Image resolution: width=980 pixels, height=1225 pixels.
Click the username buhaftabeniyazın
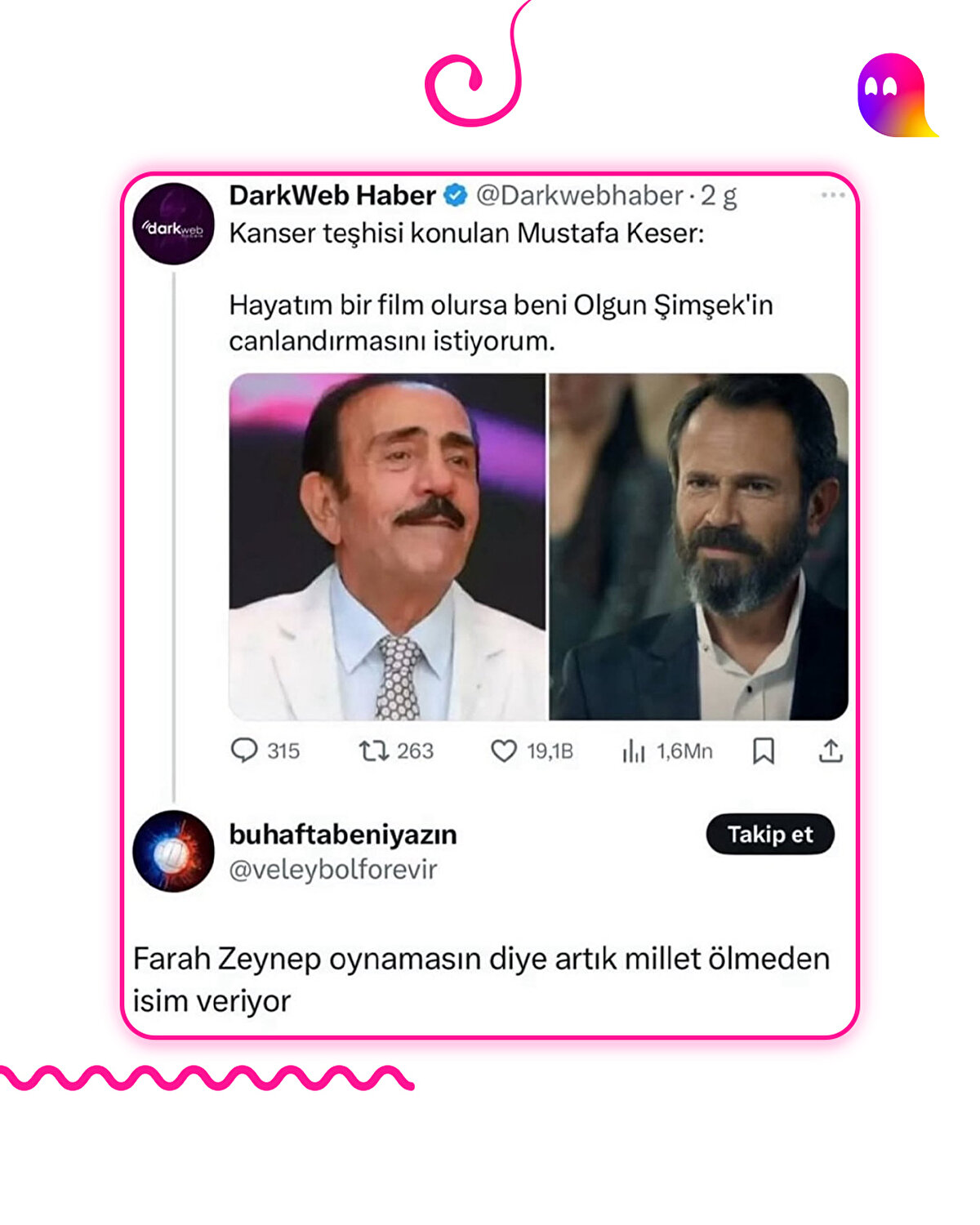(x=343, y=835)
